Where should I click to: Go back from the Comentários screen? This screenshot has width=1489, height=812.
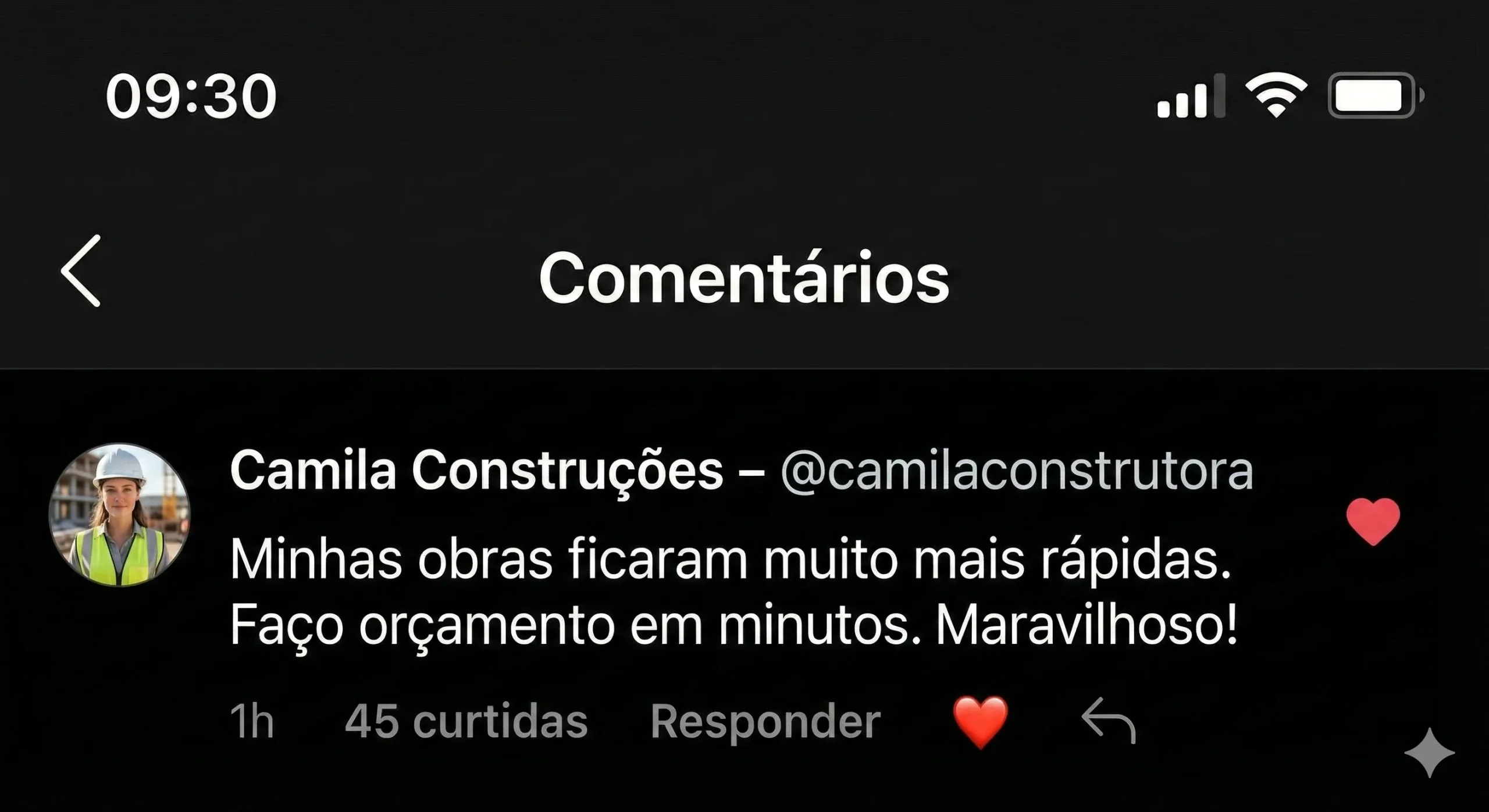tap(81, 271)
